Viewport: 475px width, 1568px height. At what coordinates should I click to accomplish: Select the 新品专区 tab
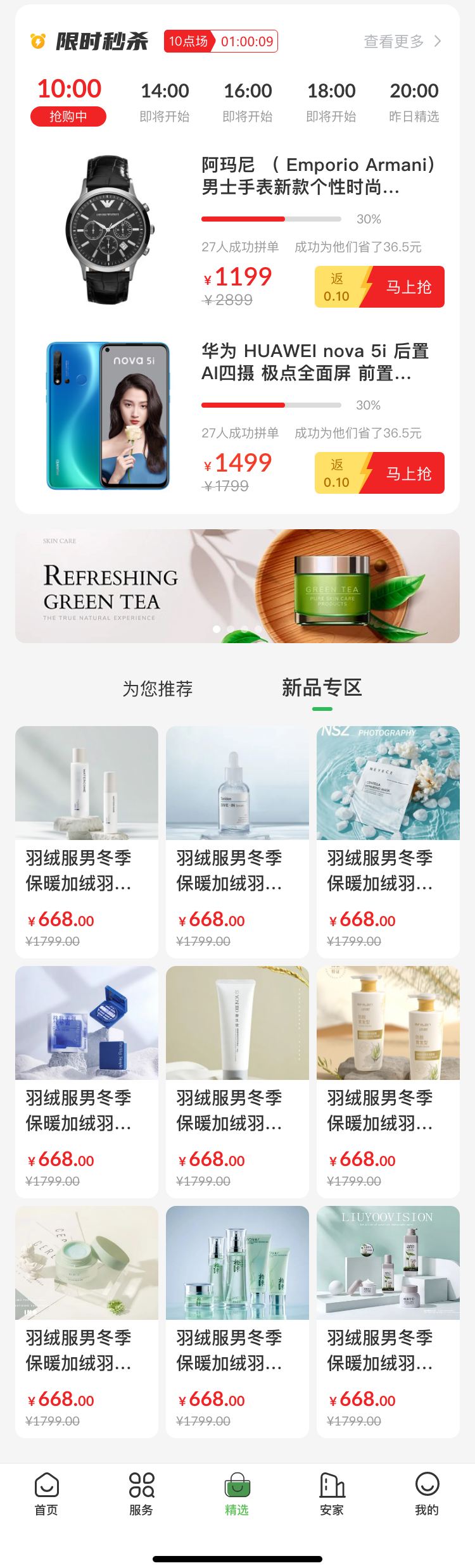(x=322, y=688)
